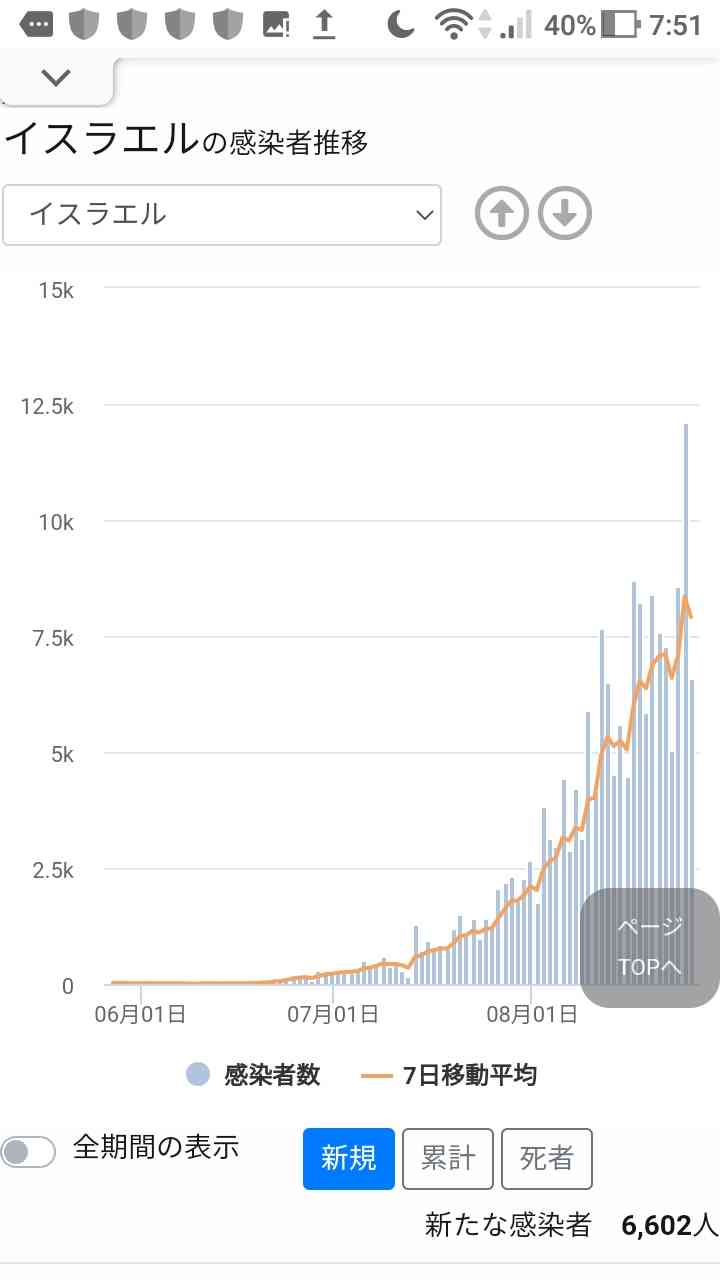Viewport: 720px width, 1280px height.
Task: Switch to the 累計 view
Action: pos(448,1159)
